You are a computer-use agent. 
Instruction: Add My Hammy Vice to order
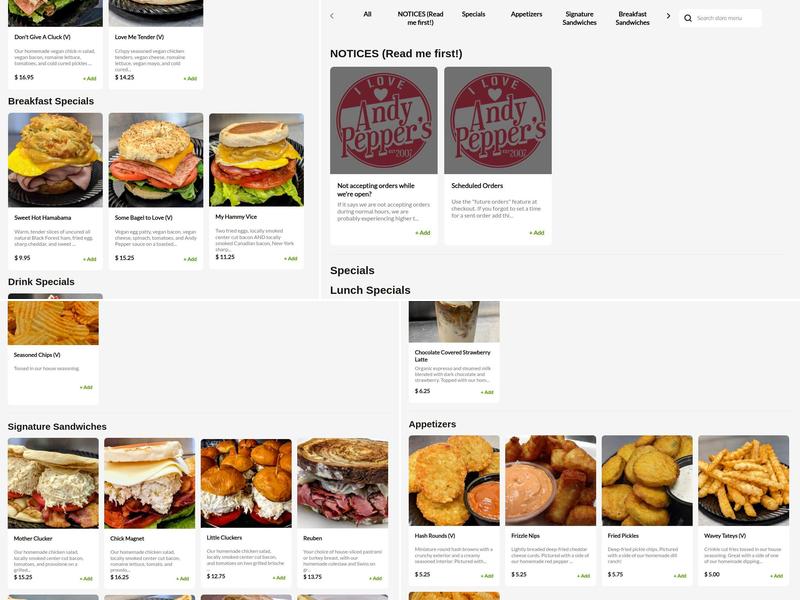pyautogui.click(x=290, y=258)
